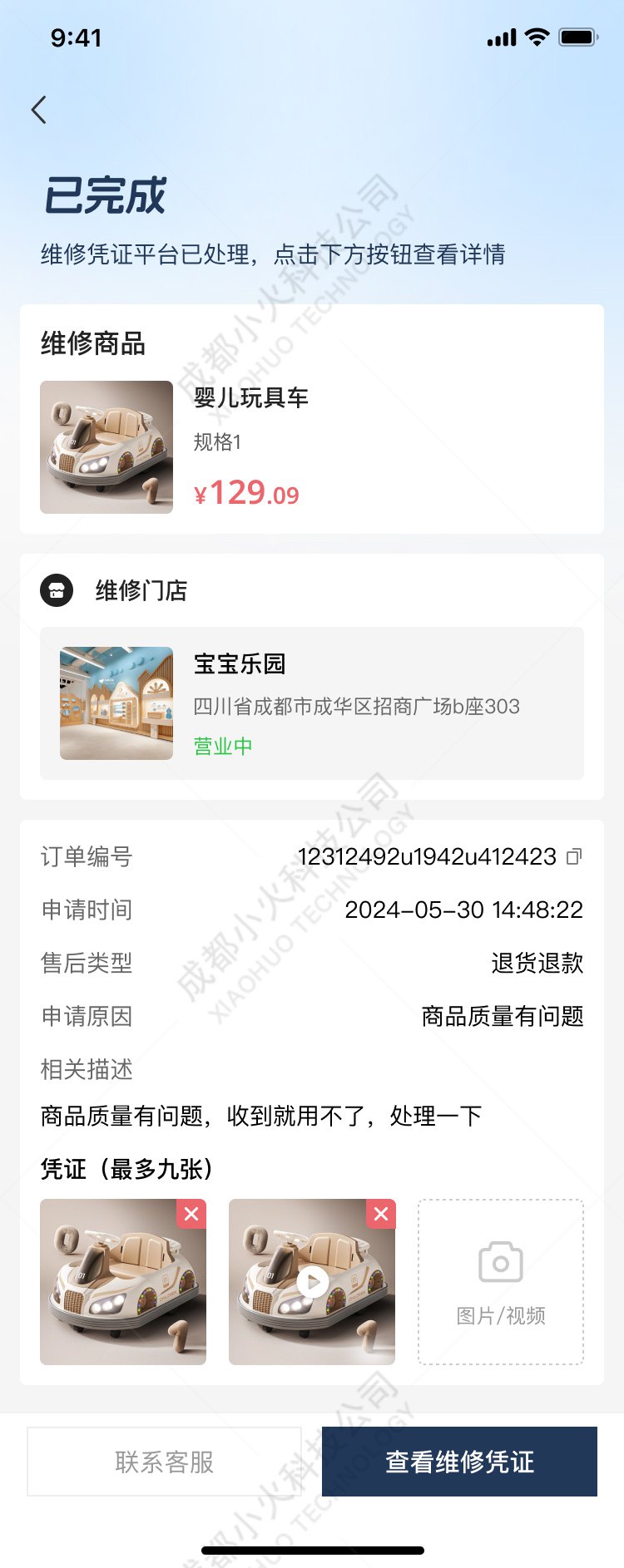
Task: Open the 宝宝乐园 repair store card
Action: [312, 703]
